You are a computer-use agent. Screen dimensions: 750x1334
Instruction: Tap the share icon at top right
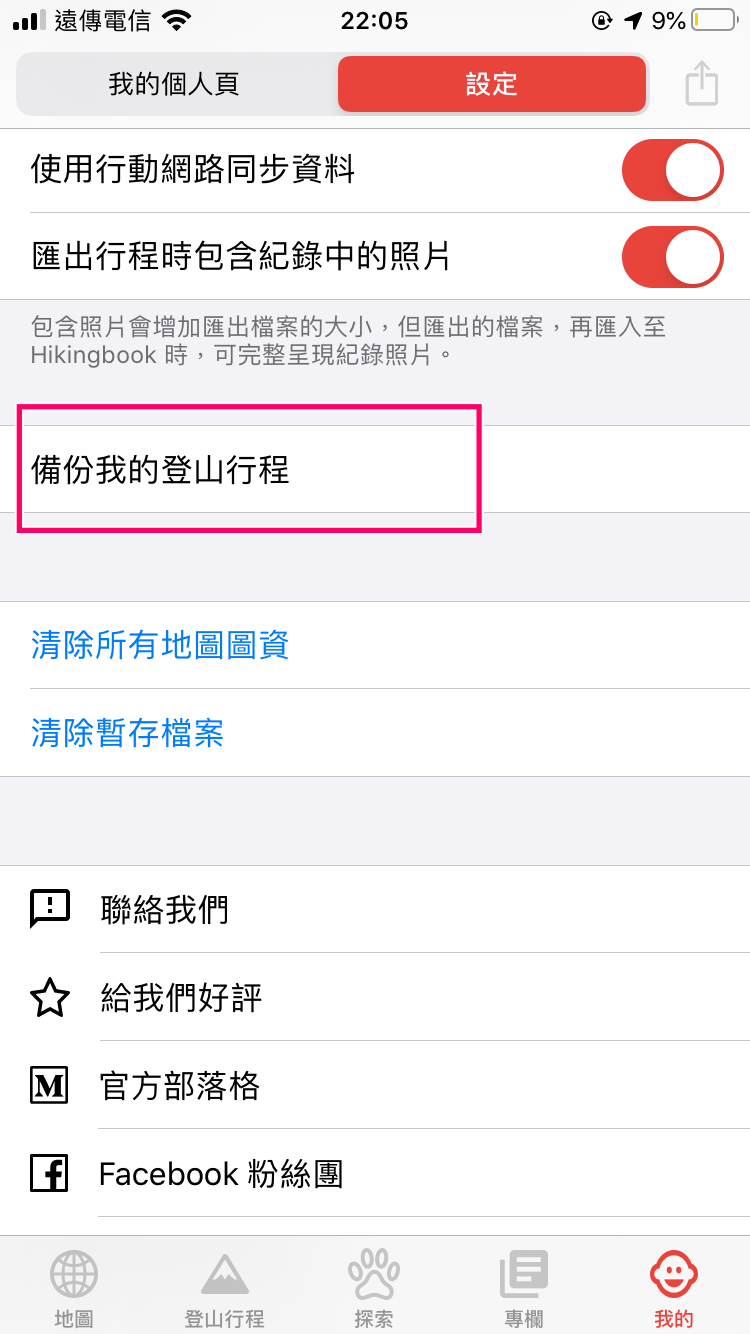point(702,84)
